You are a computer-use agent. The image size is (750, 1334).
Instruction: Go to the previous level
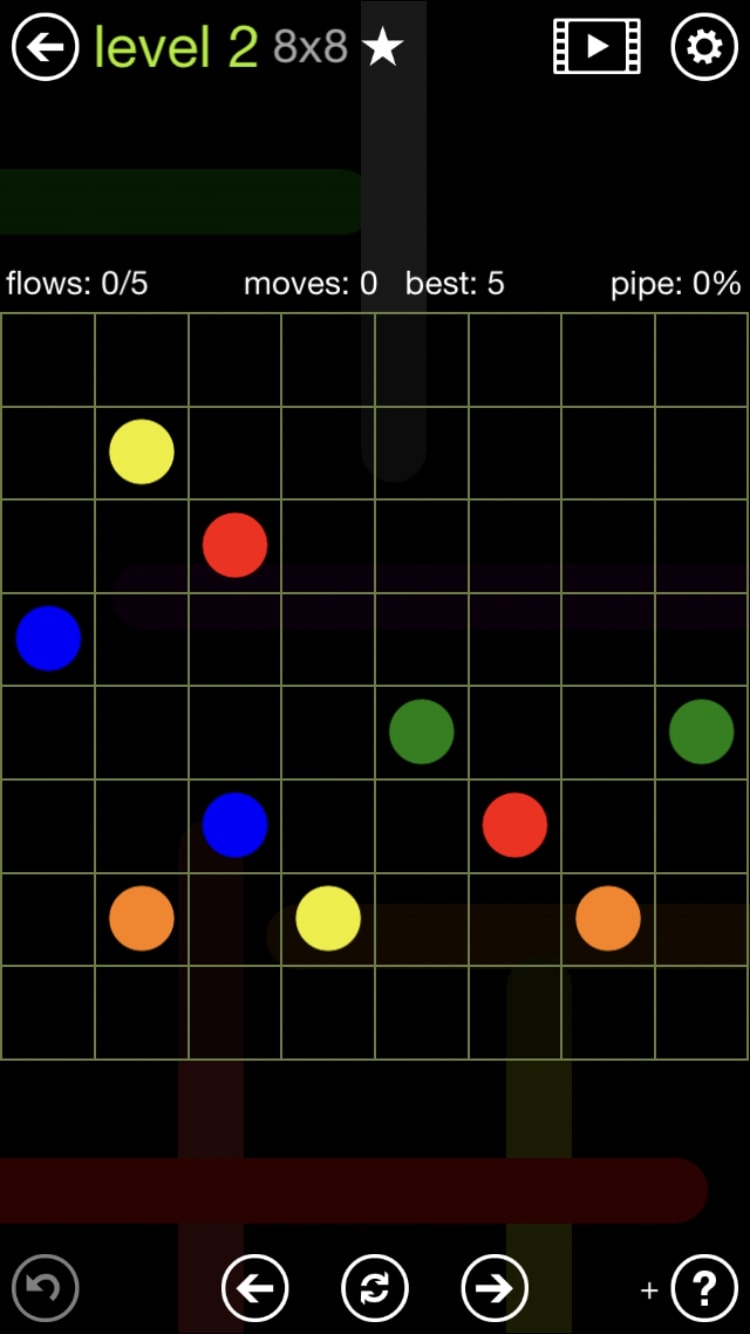[x=255, y=1288]
